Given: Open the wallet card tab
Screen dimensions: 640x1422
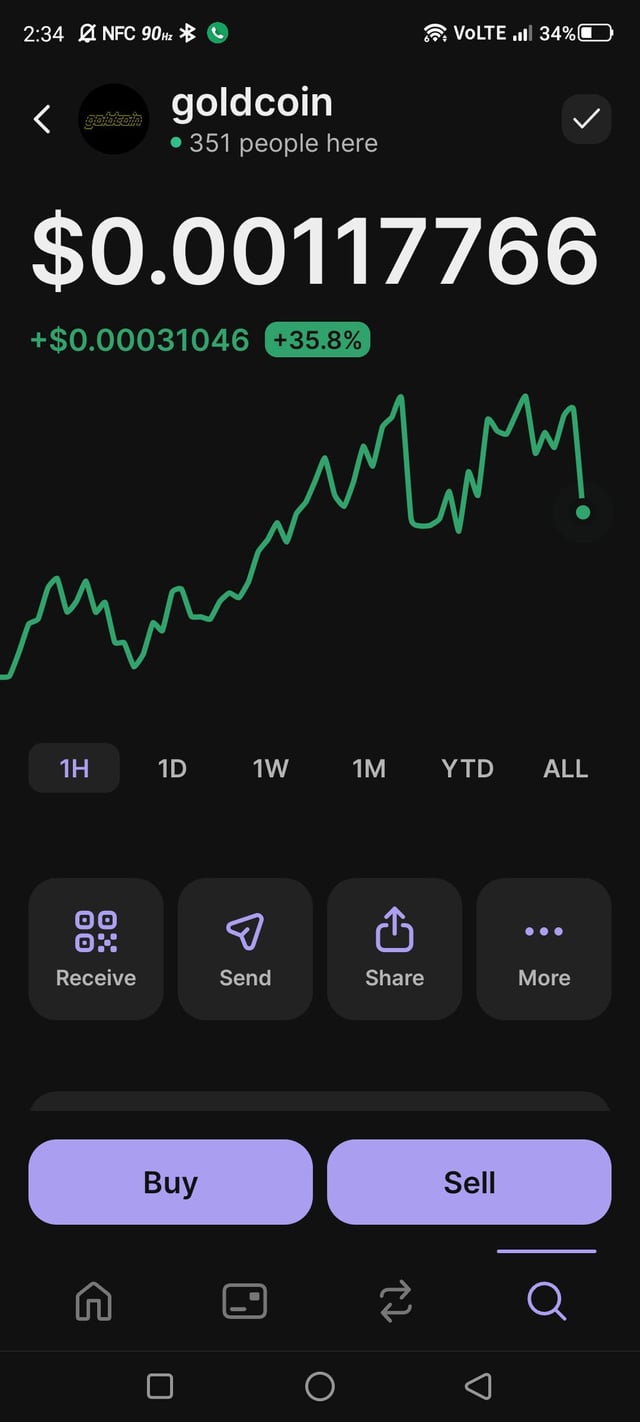Looking at the screenshot, I should (244, 1301).
